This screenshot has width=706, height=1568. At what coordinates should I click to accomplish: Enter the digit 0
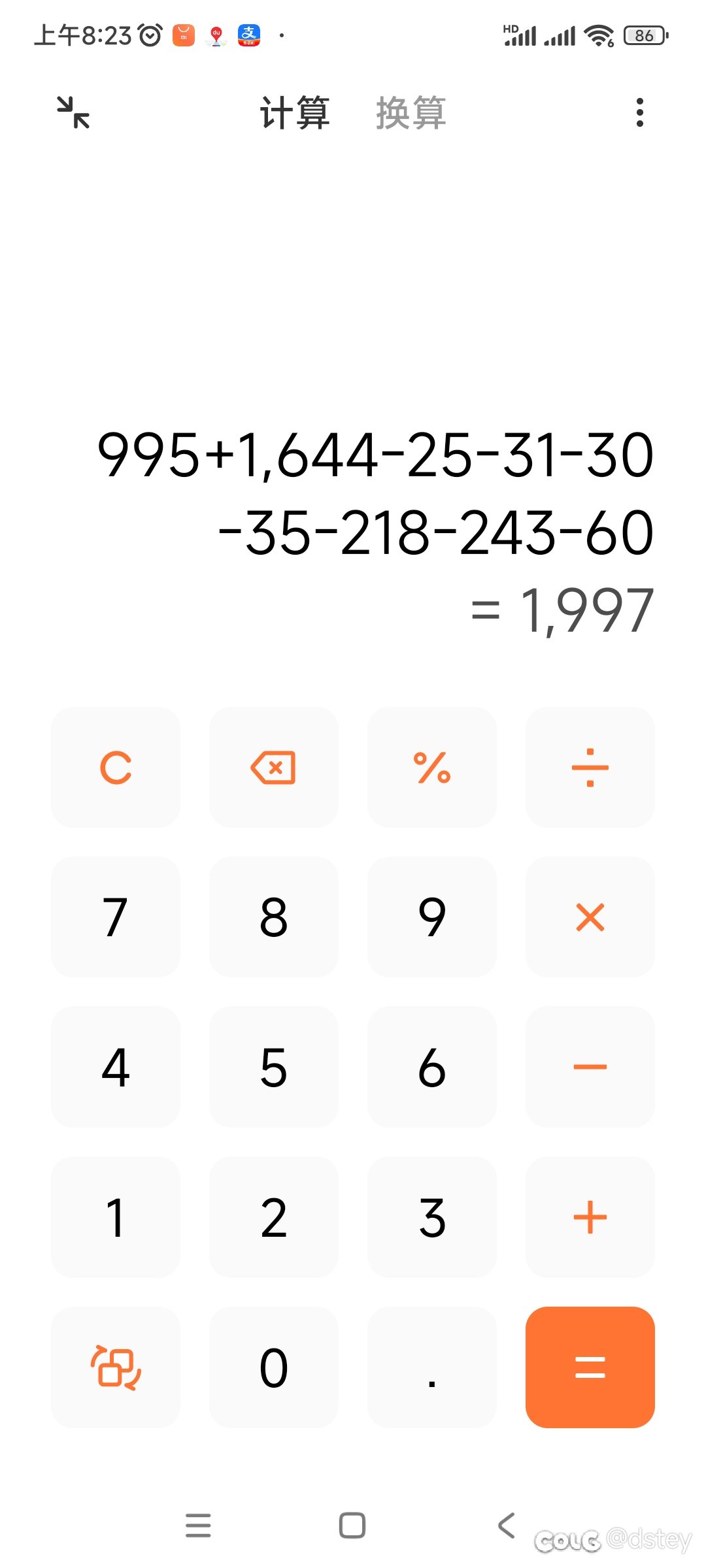[273, 1367]
